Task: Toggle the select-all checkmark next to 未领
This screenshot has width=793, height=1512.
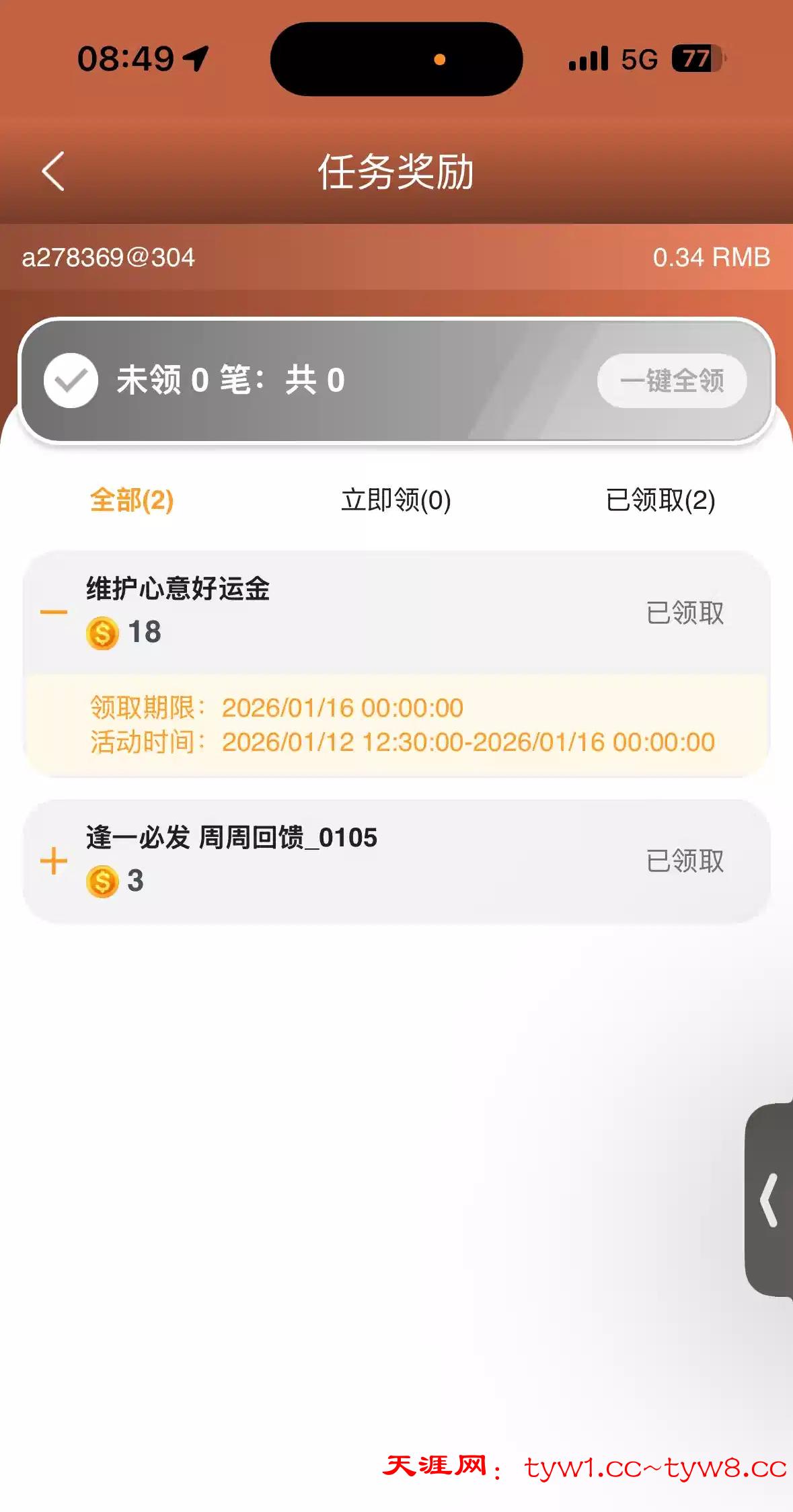Action: tap(71, 381)
